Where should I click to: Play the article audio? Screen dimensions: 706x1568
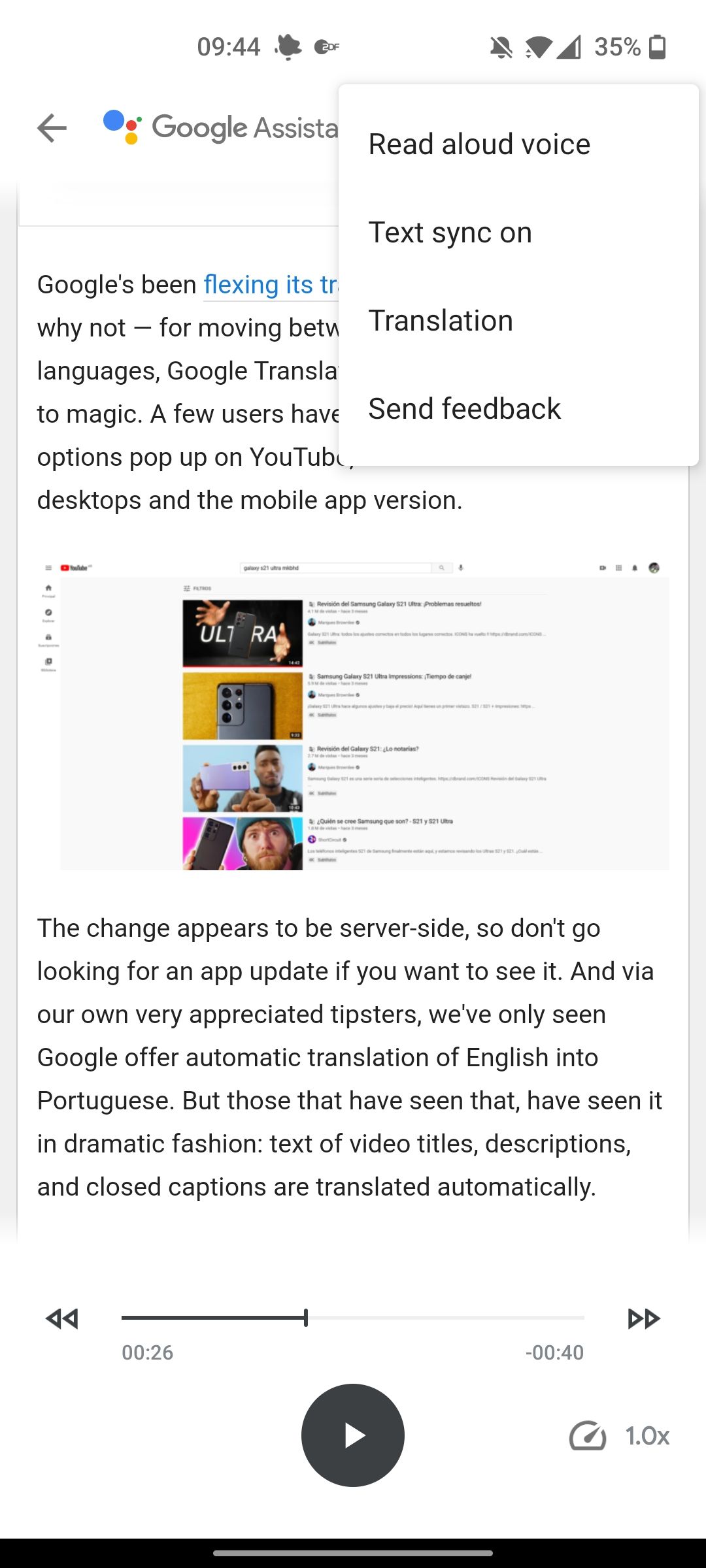[353, 1435]
